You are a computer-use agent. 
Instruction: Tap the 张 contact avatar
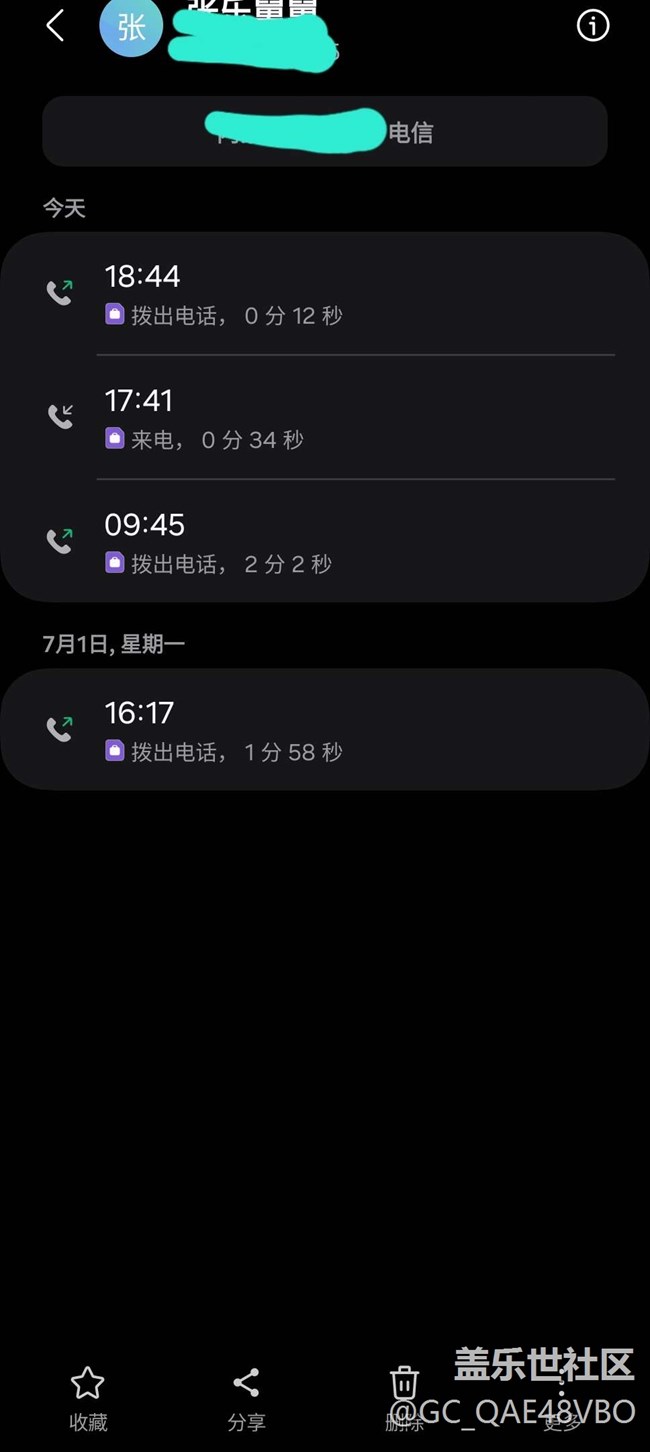[x=131, y=26]
